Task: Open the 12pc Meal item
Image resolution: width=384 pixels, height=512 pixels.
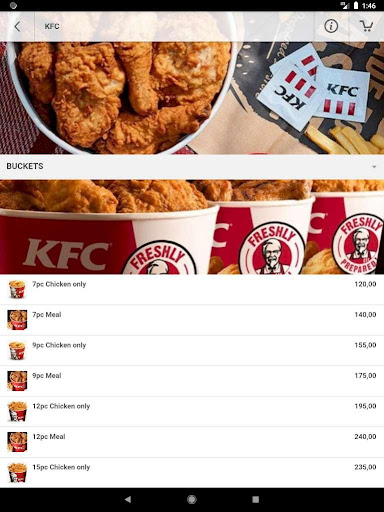Action: pyautogui.click(x=192, y=442)
